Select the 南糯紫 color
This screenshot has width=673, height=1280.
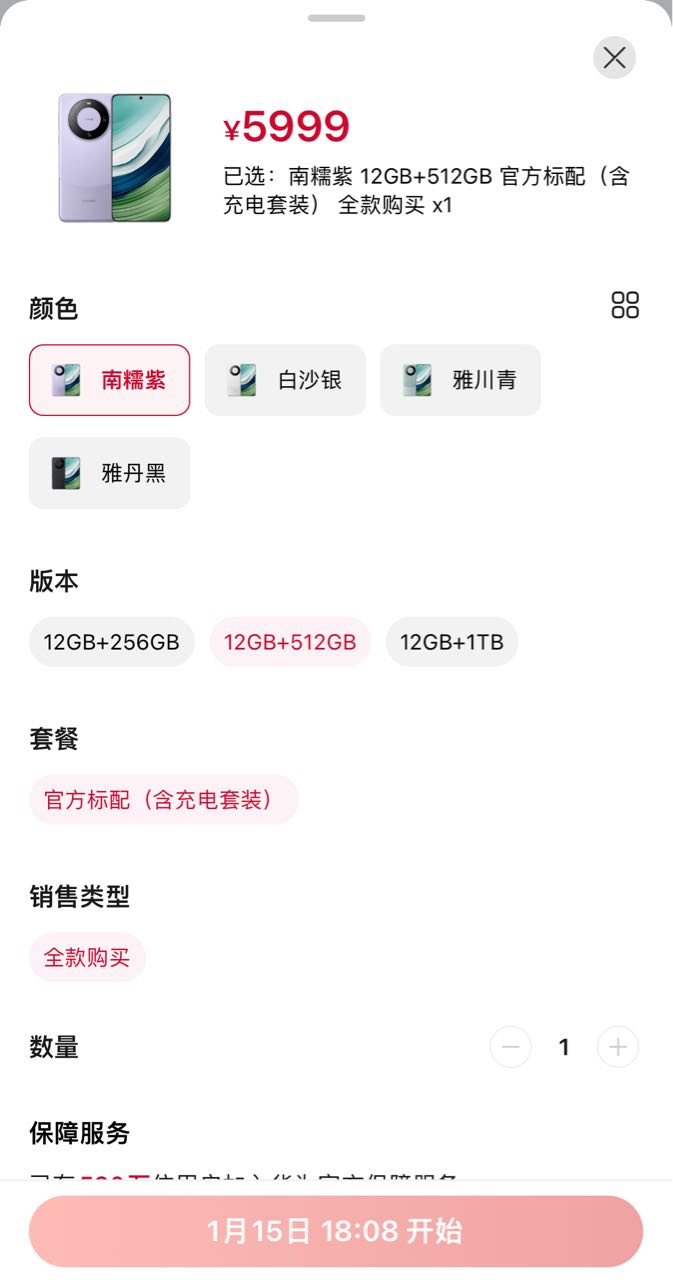pos(109,380)
